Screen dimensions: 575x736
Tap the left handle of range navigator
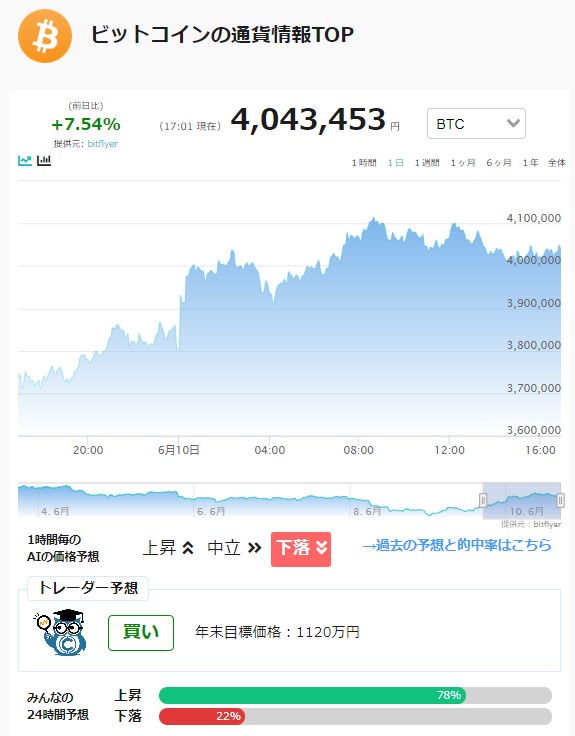483,500
